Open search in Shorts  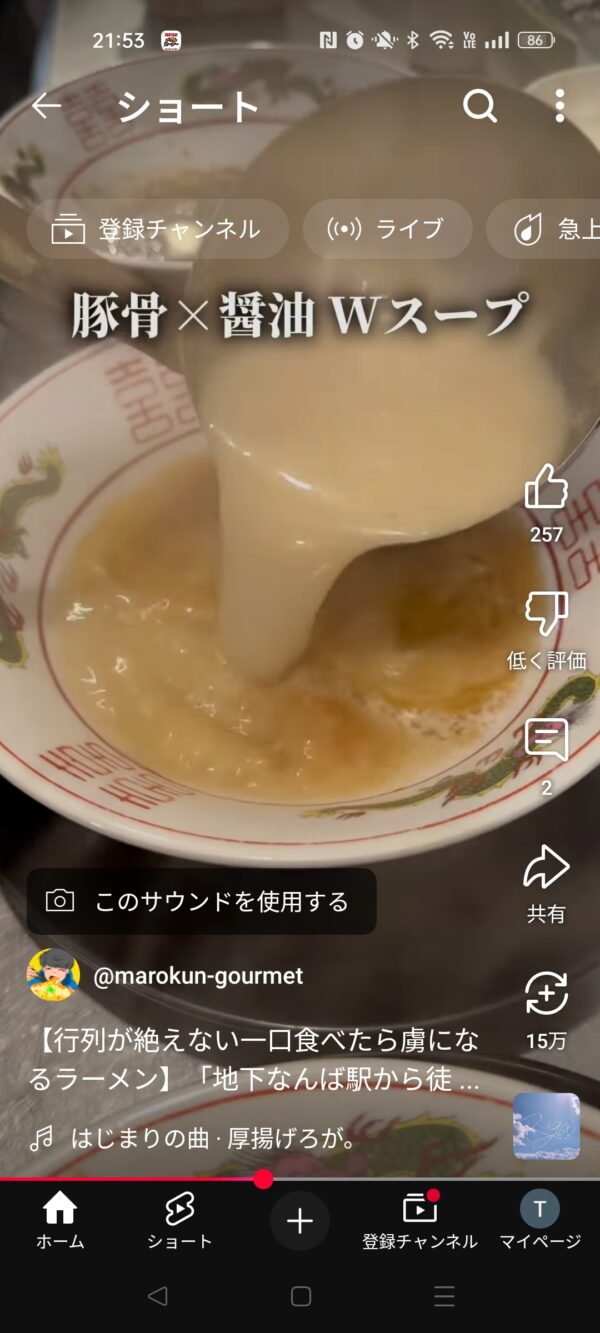(480, 106)
